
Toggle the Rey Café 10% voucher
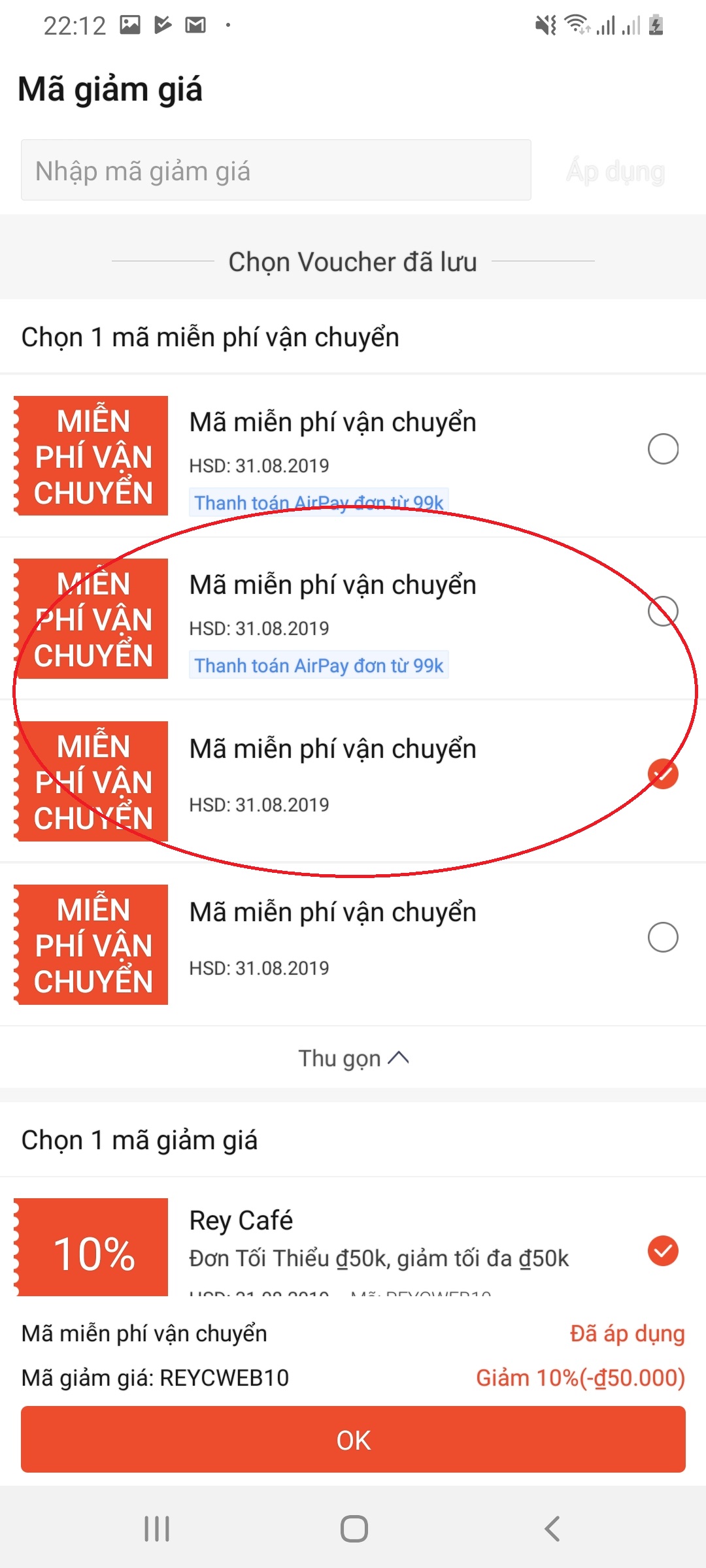click(663, 1250)
